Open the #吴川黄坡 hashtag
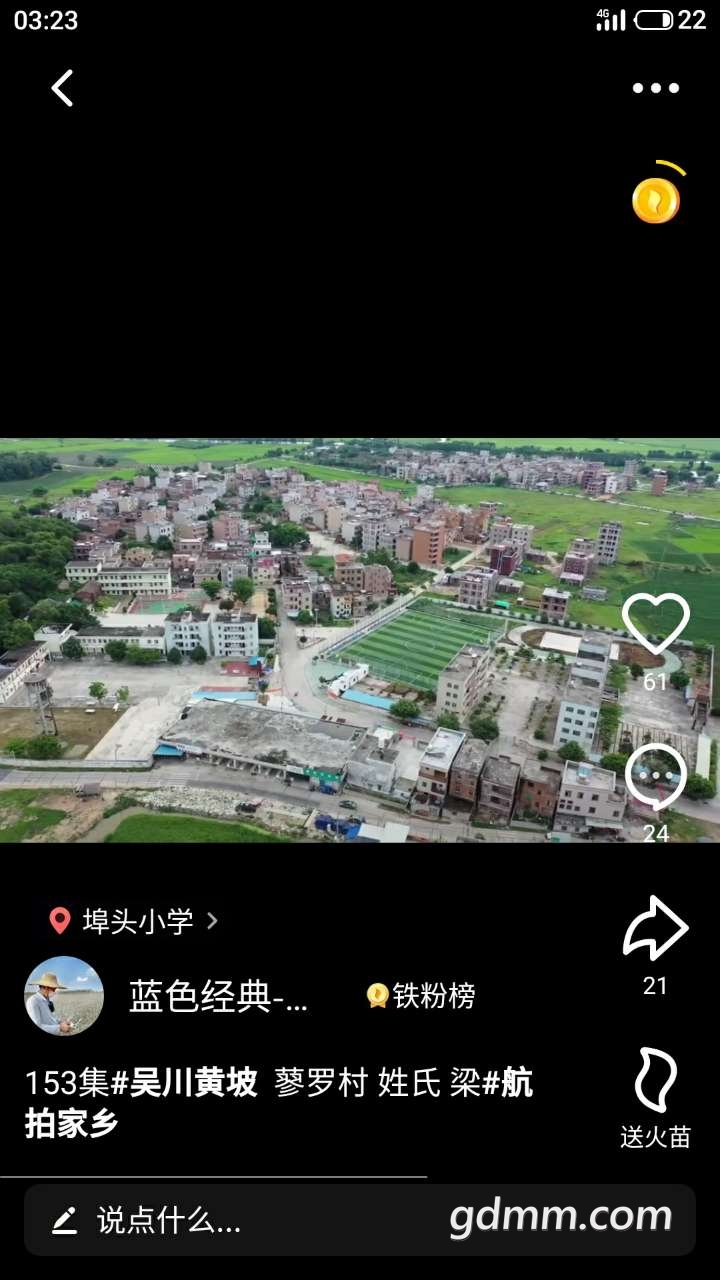This screenshot has width=720, height=1280. coord(184,1083)
